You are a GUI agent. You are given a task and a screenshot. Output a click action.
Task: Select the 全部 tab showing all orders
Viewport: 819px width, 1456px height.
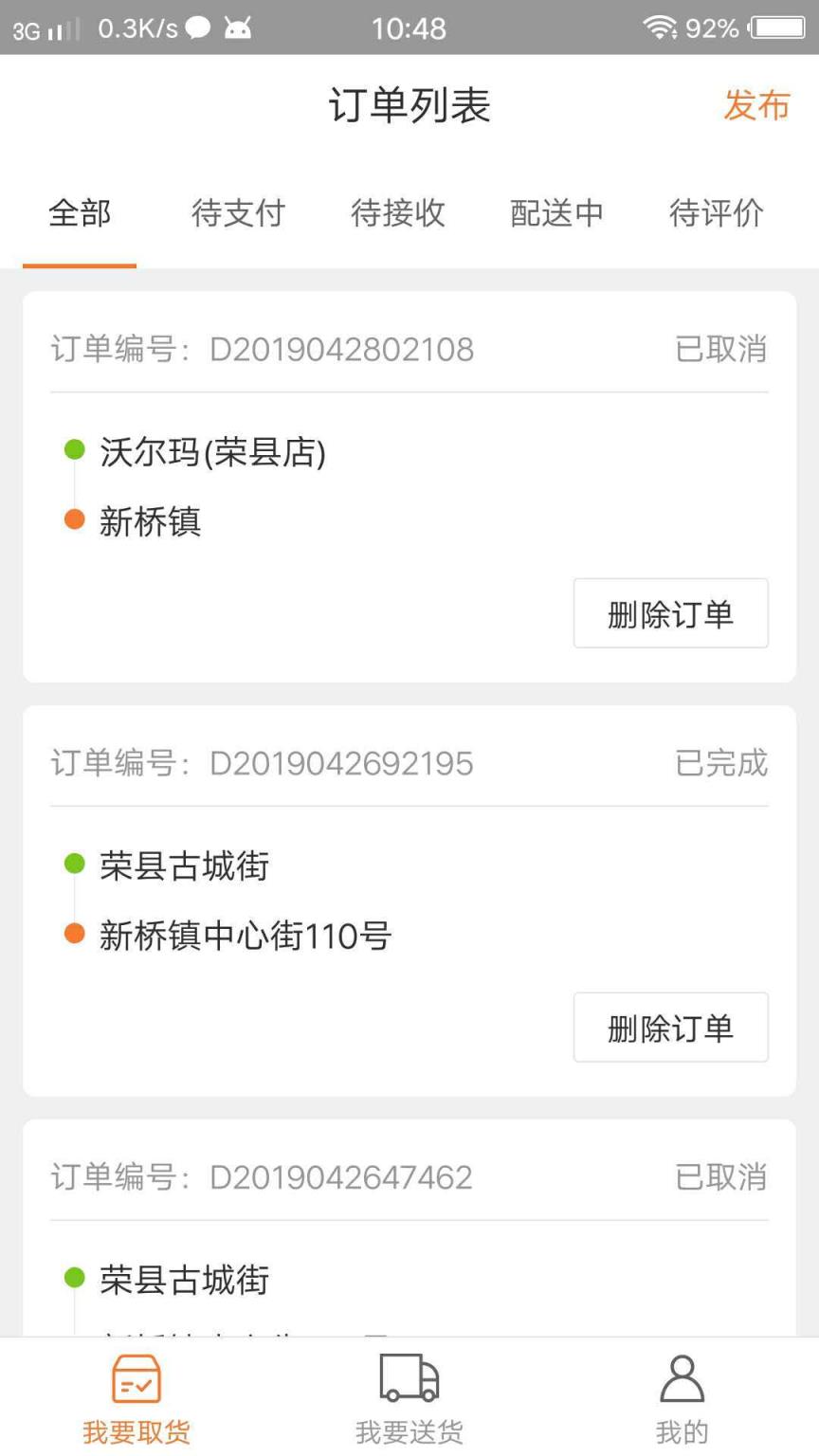80,213
